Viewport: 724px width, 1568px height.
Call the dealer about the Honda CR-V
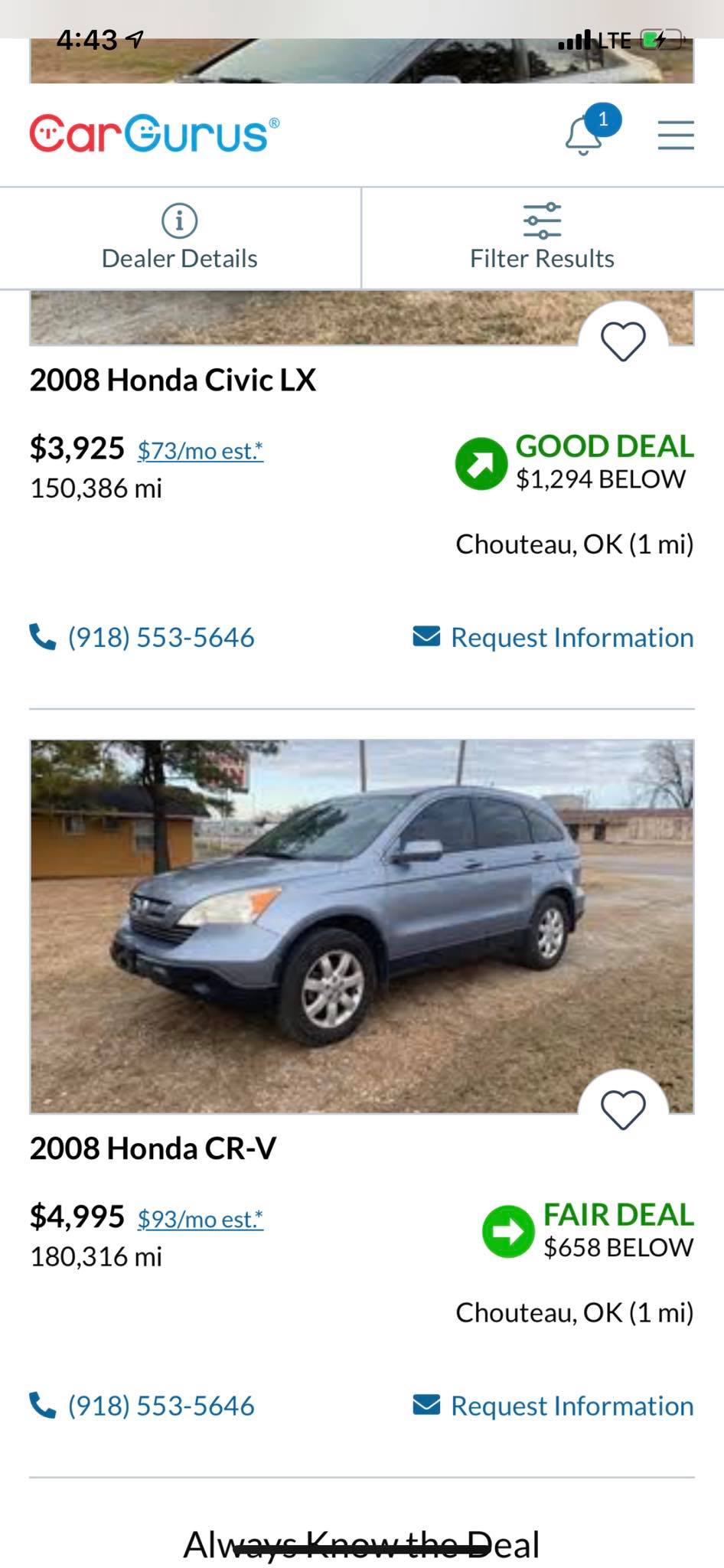(x=142, y=1406)
